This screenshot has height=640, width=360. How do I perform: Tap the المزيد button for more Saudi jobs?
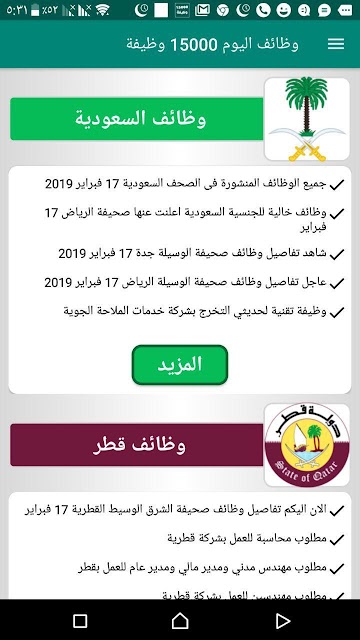click(180, 365)
